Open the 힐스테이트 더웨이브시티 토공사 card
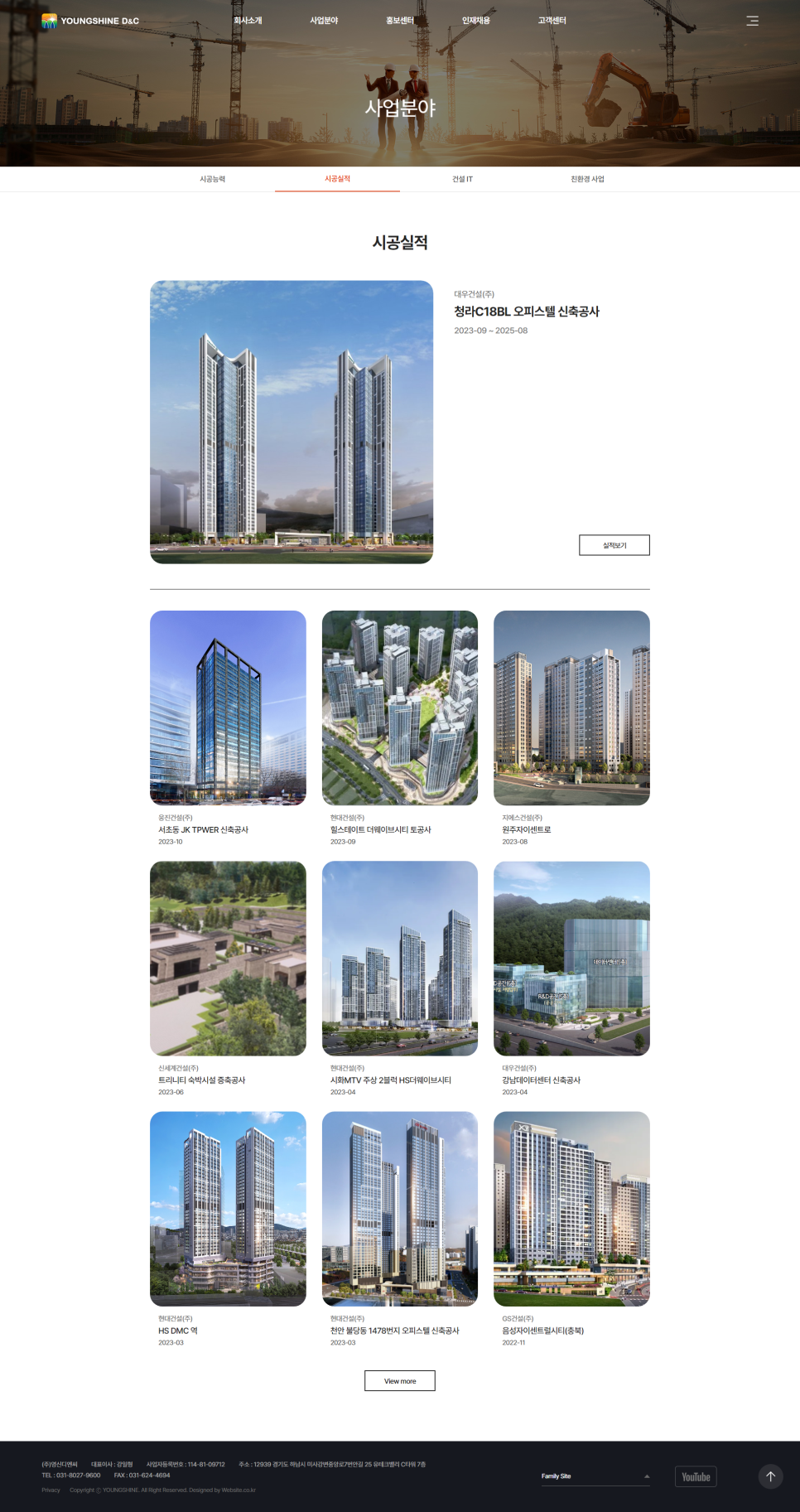The height and width of the screenshot is (1512, 800). [x=399, y=708]
